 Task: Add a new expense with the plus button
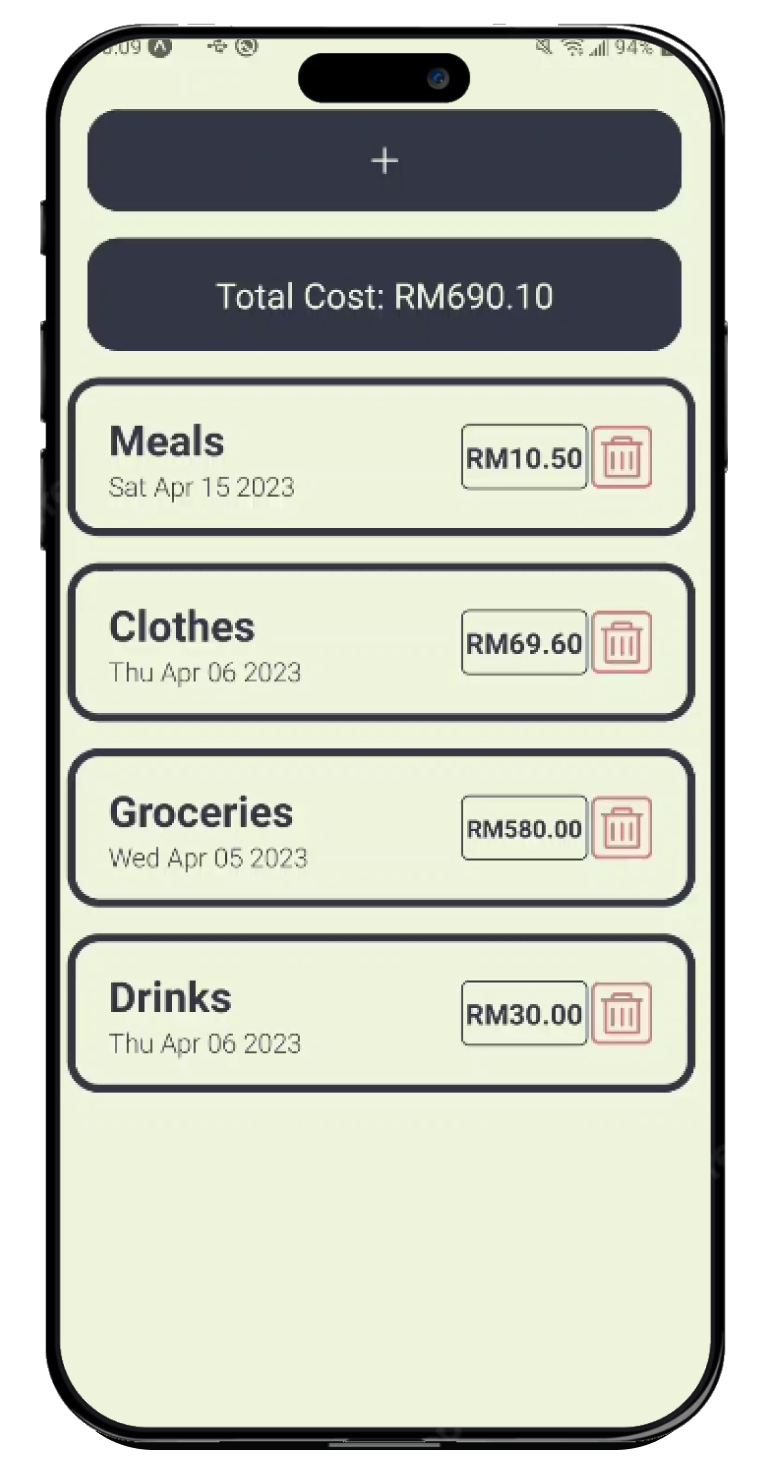(384, 161)
